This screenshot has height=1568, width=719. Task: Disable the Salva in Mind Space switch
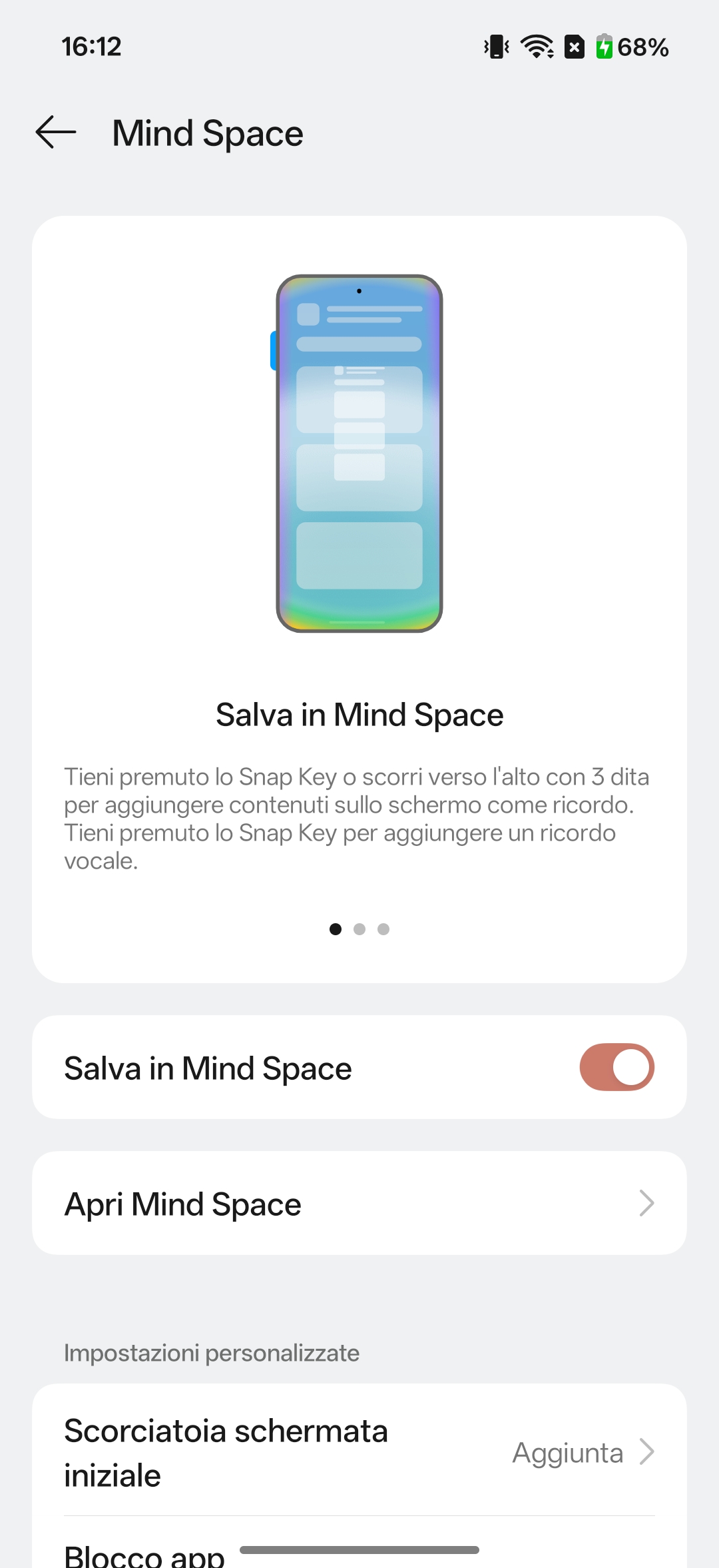click(616, 1067)
